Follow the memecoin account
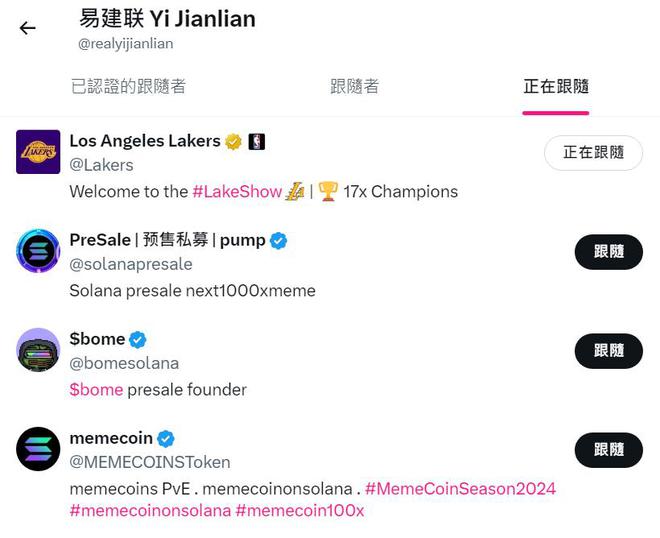Screen dimensions: 660x538 click(608, 450)
